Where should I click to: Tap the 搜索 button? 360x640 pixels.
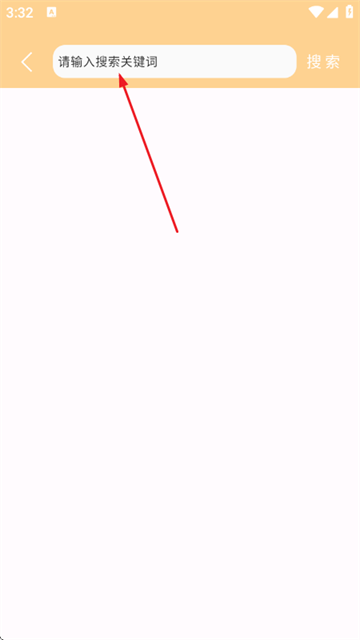point(323,62)
